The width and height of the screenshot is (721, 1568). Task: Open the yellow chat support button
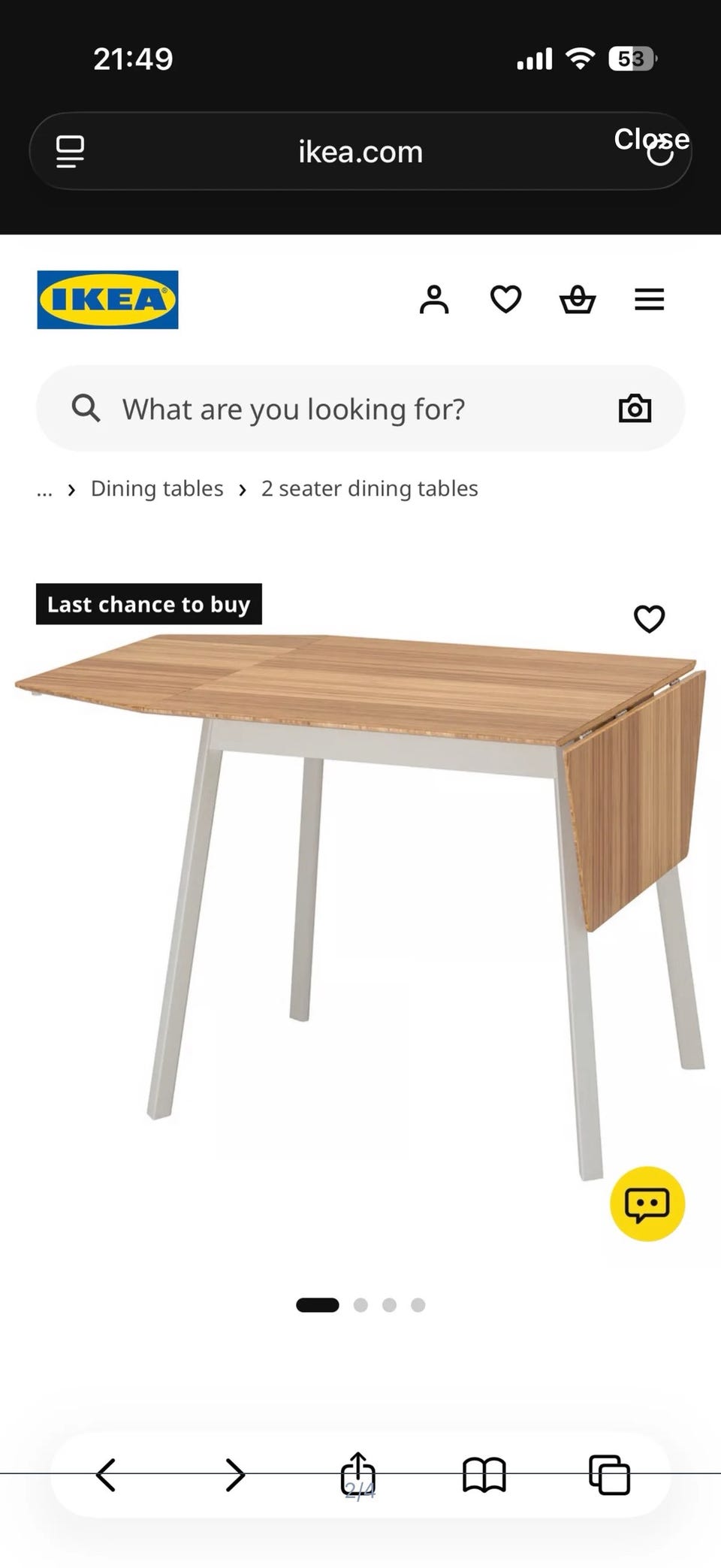pyautogui.click(x=647, y=1204)
